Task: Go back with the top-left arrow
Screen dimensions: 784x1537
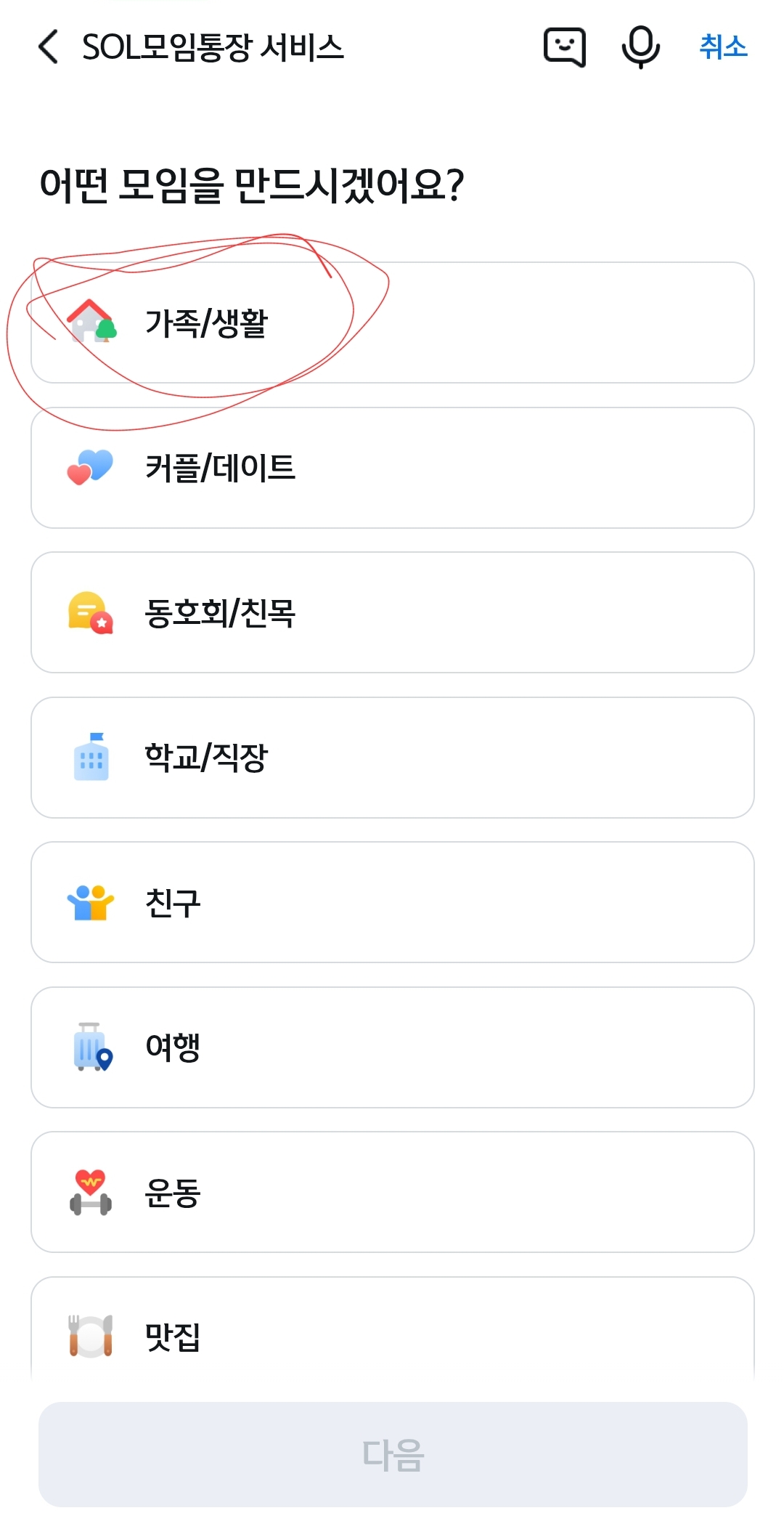Action: [48, 47]
